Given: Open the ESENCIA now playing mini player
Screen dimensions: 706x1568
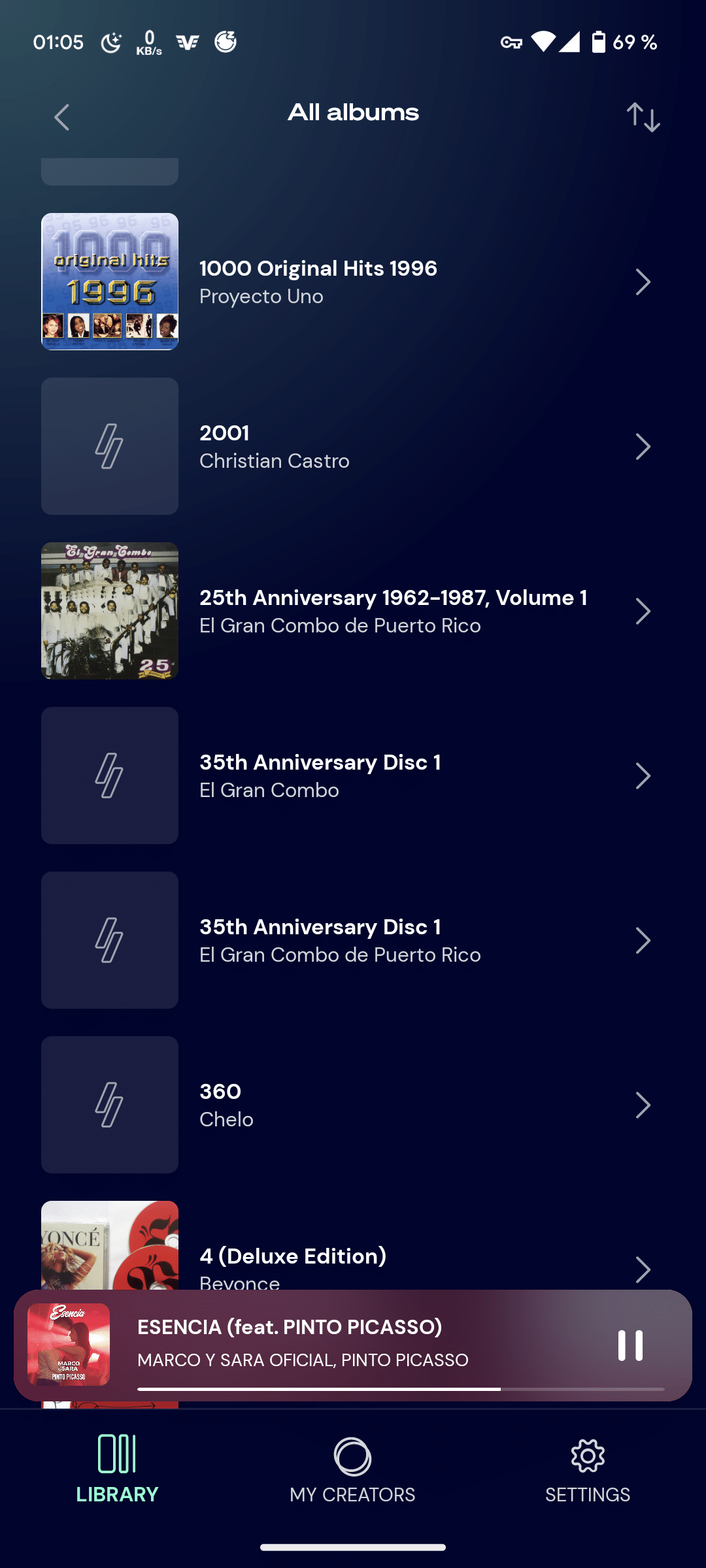Looking at the screenshot, I should [x=327, y=1343].
